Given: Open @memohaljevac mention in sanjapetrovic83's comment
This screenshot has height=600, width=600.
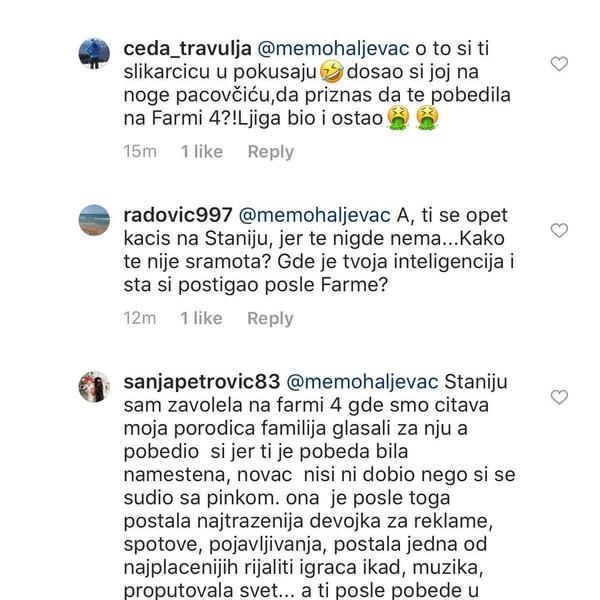Looking at the screenshot, I should point(360,381).
